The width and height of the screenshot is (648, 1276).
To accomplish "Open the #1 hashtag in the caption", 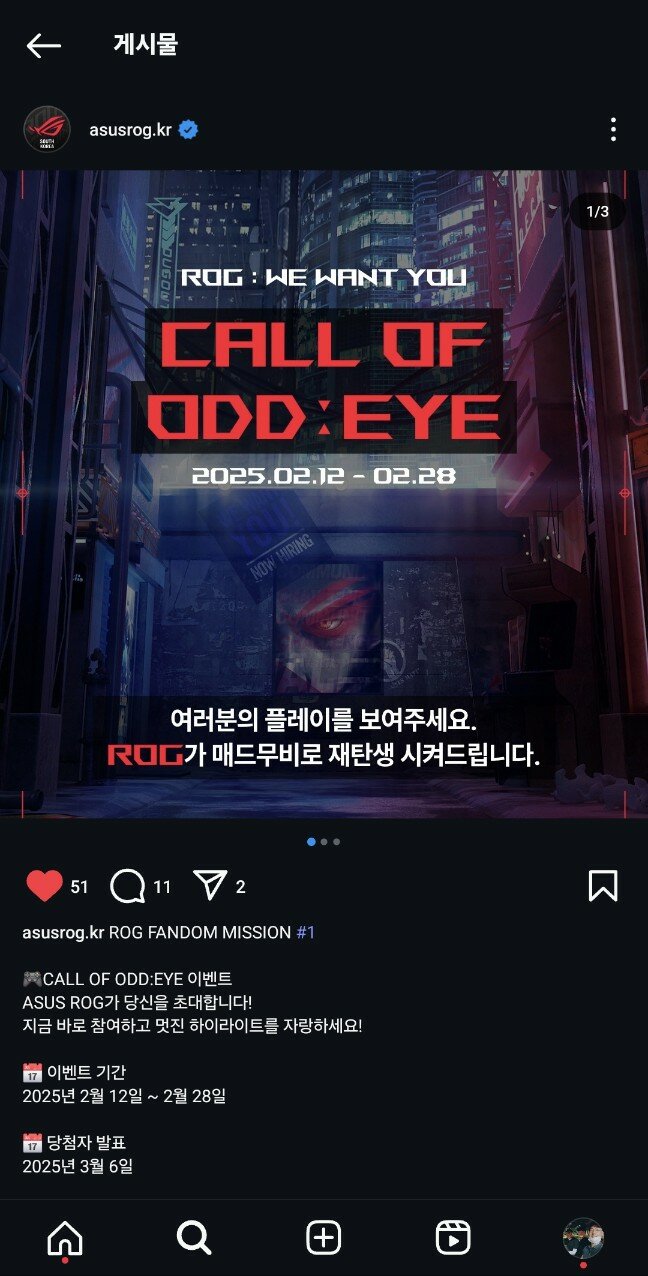I will point(305,932).
